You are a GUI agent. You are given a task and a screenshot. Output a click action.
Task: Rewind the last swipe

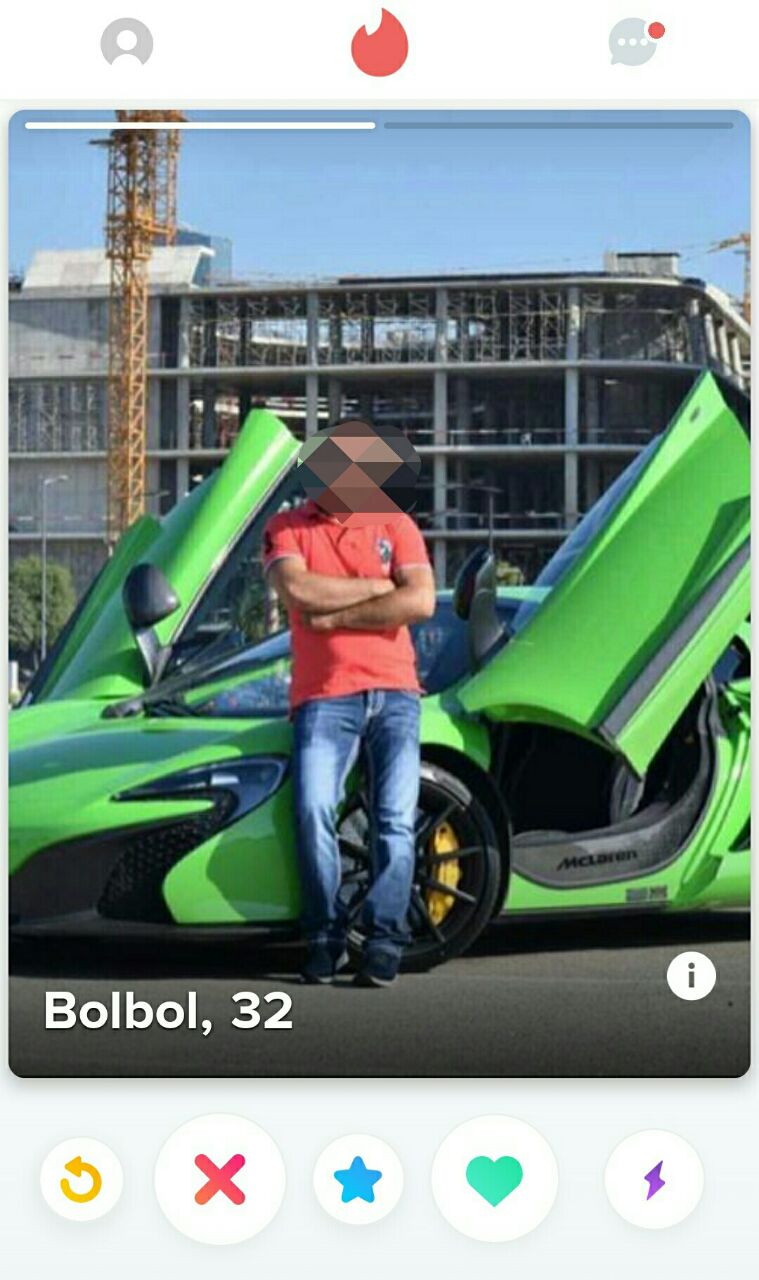[x=81, y=1180]
